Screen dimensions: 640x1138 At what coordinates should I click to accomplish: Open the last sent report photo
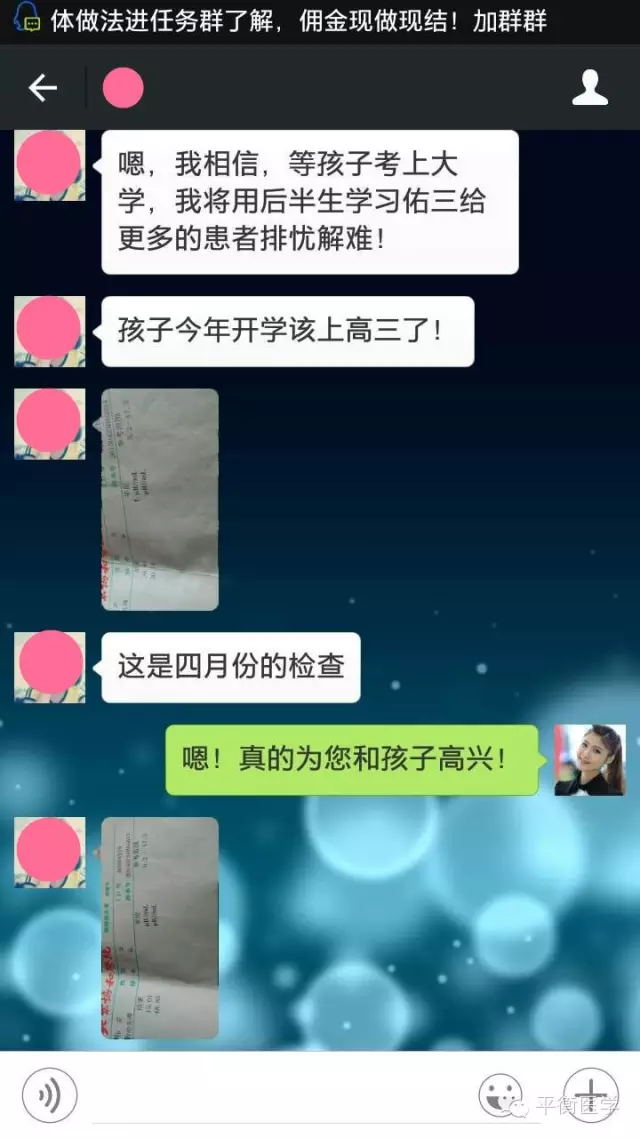(160, 926)
